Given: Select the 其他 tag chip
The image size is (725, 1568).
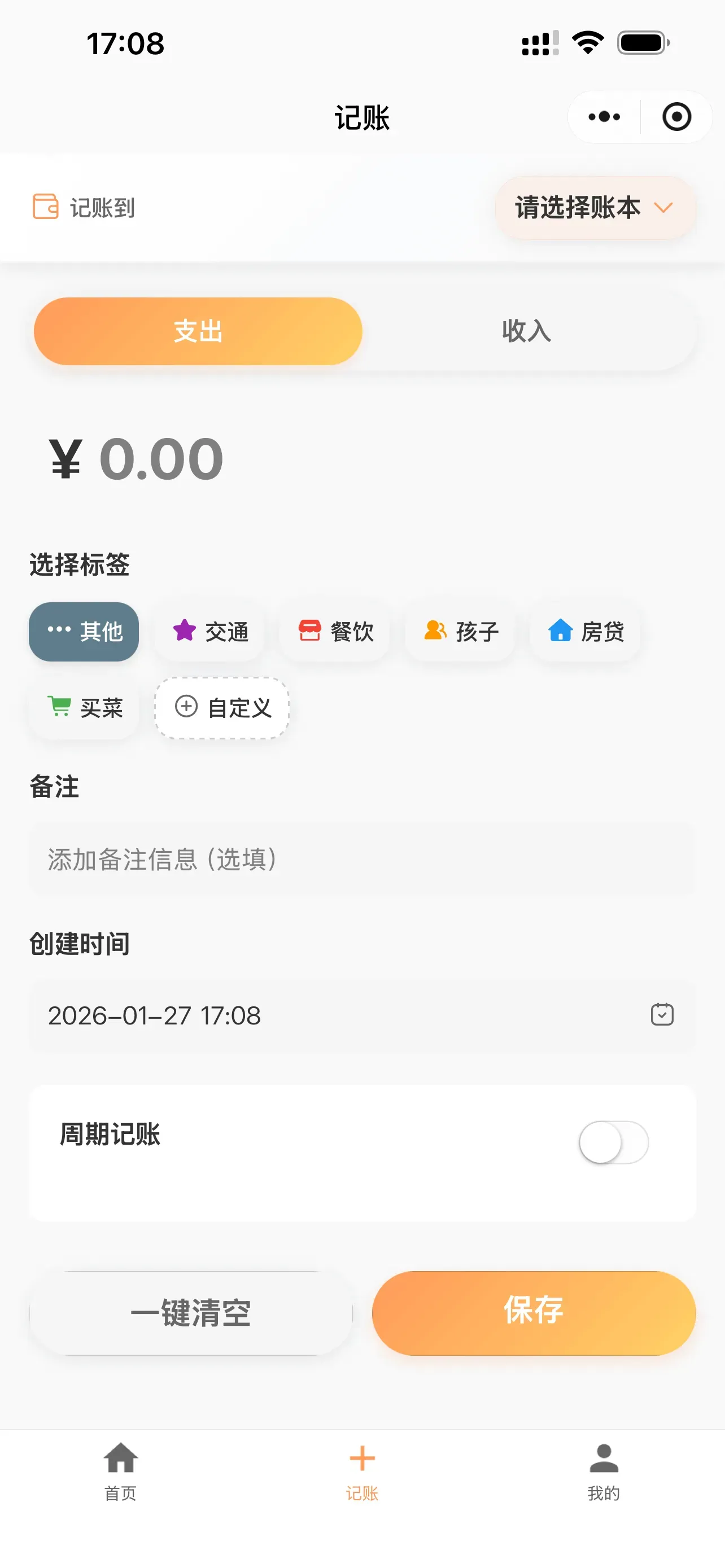Looking at the screenshot, I should point(84,632).
